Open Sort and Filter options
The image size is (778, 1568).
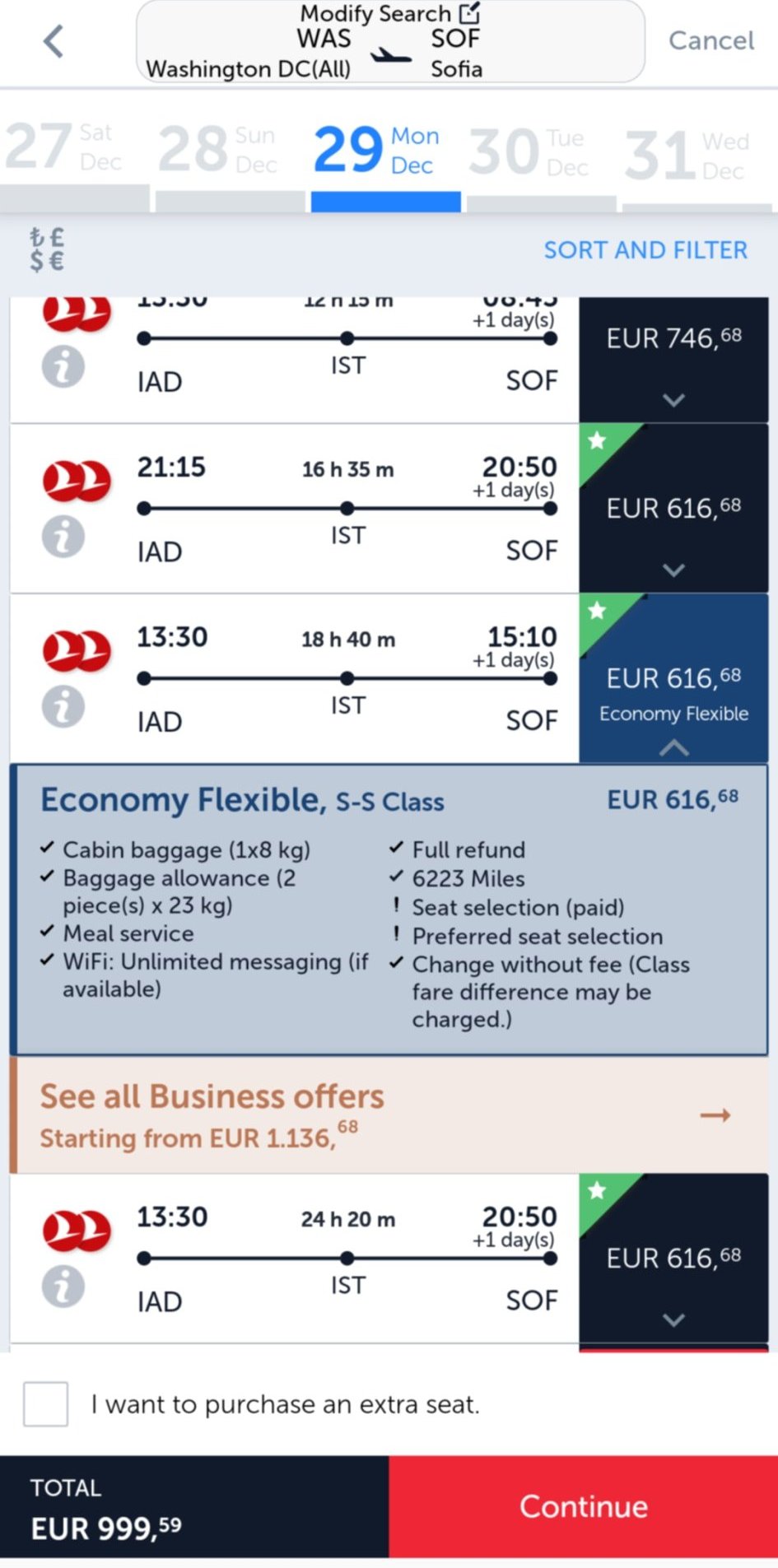[x=645, y=249]
